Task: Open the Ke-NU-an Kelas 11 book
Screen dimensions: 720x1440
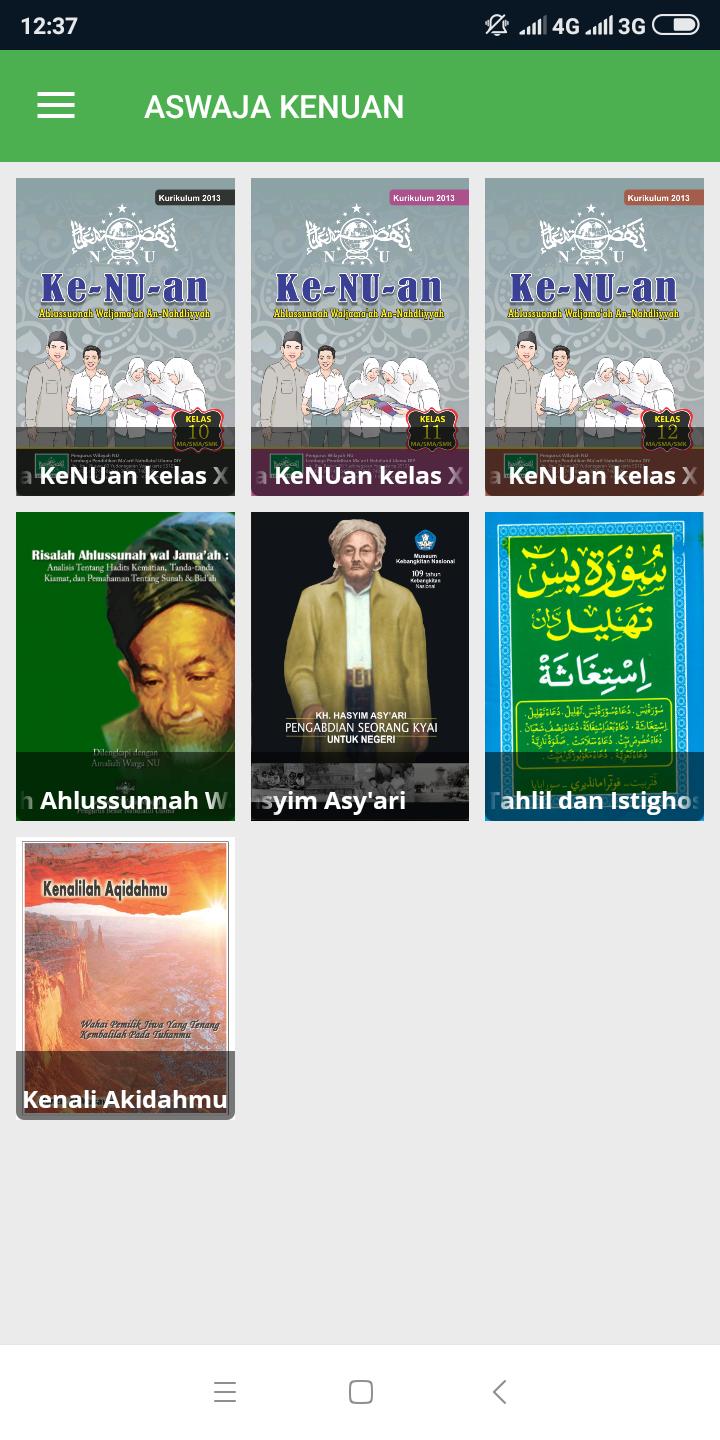Action: pos(360,336)
